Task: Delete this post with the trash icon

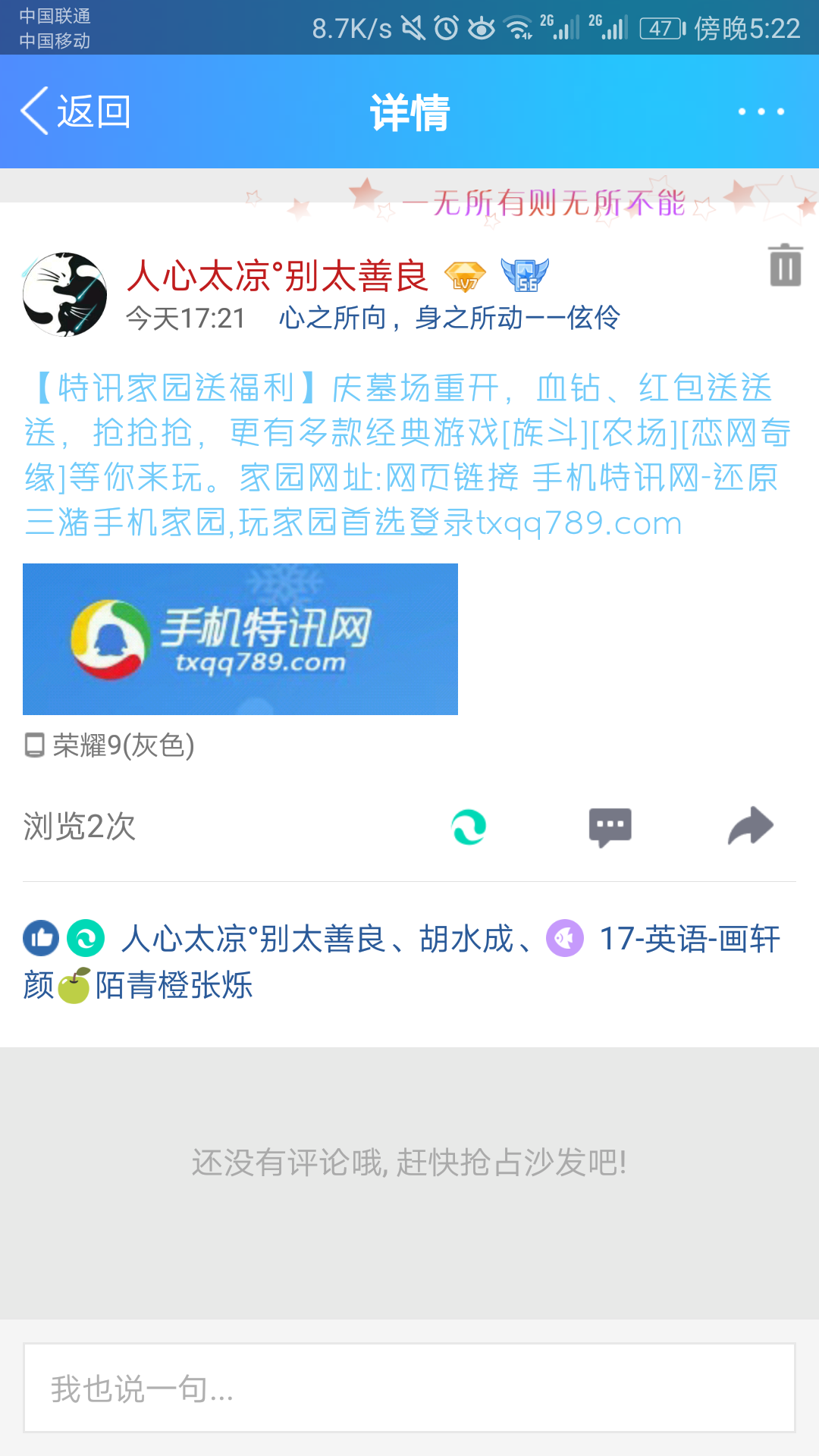Action: point(785,265)
